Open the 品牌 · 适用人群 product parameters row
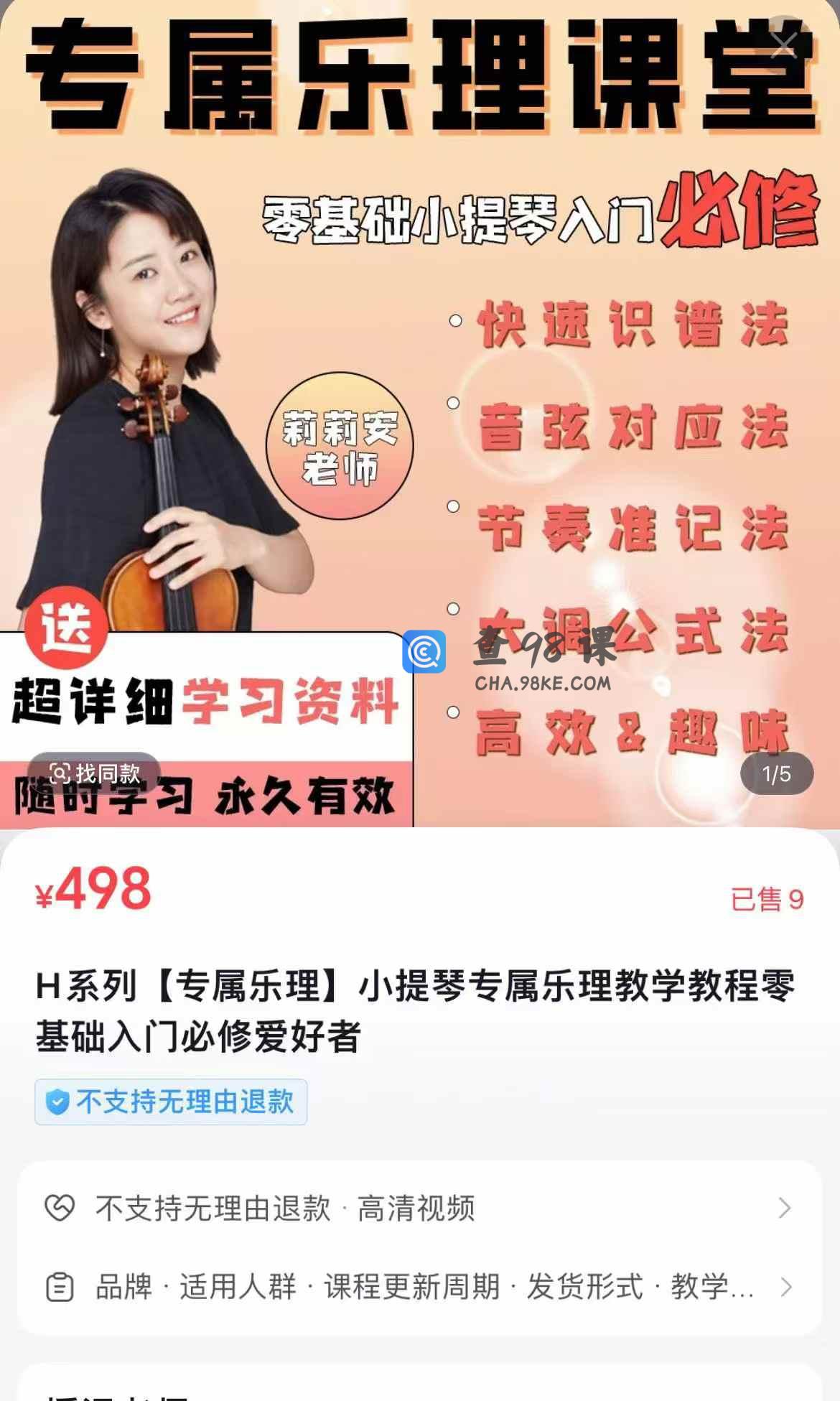Image resolution: width=840 pixels, height=1401 pixels. point(419,1287)
